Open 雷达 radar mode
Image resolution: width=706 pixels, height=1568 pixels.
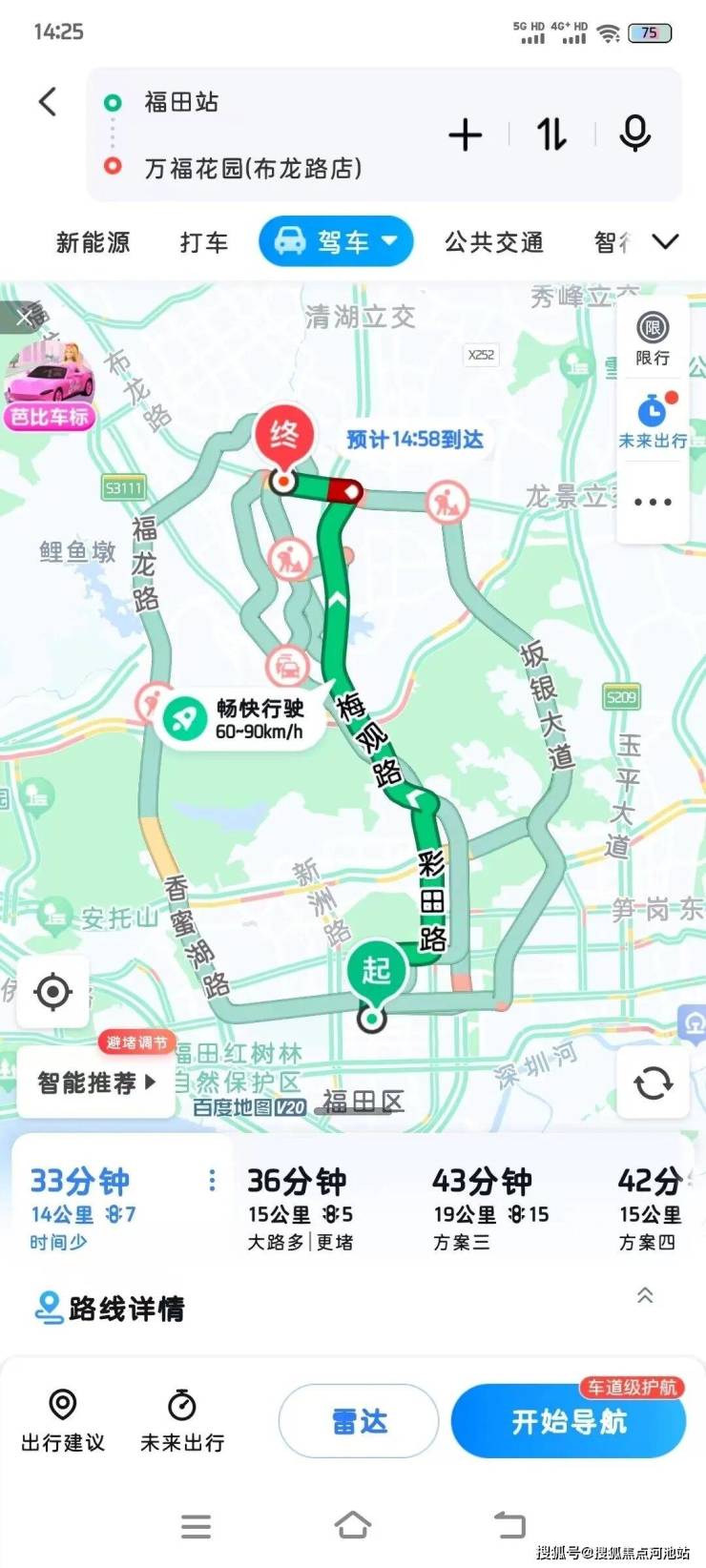tap(359, 1422)
